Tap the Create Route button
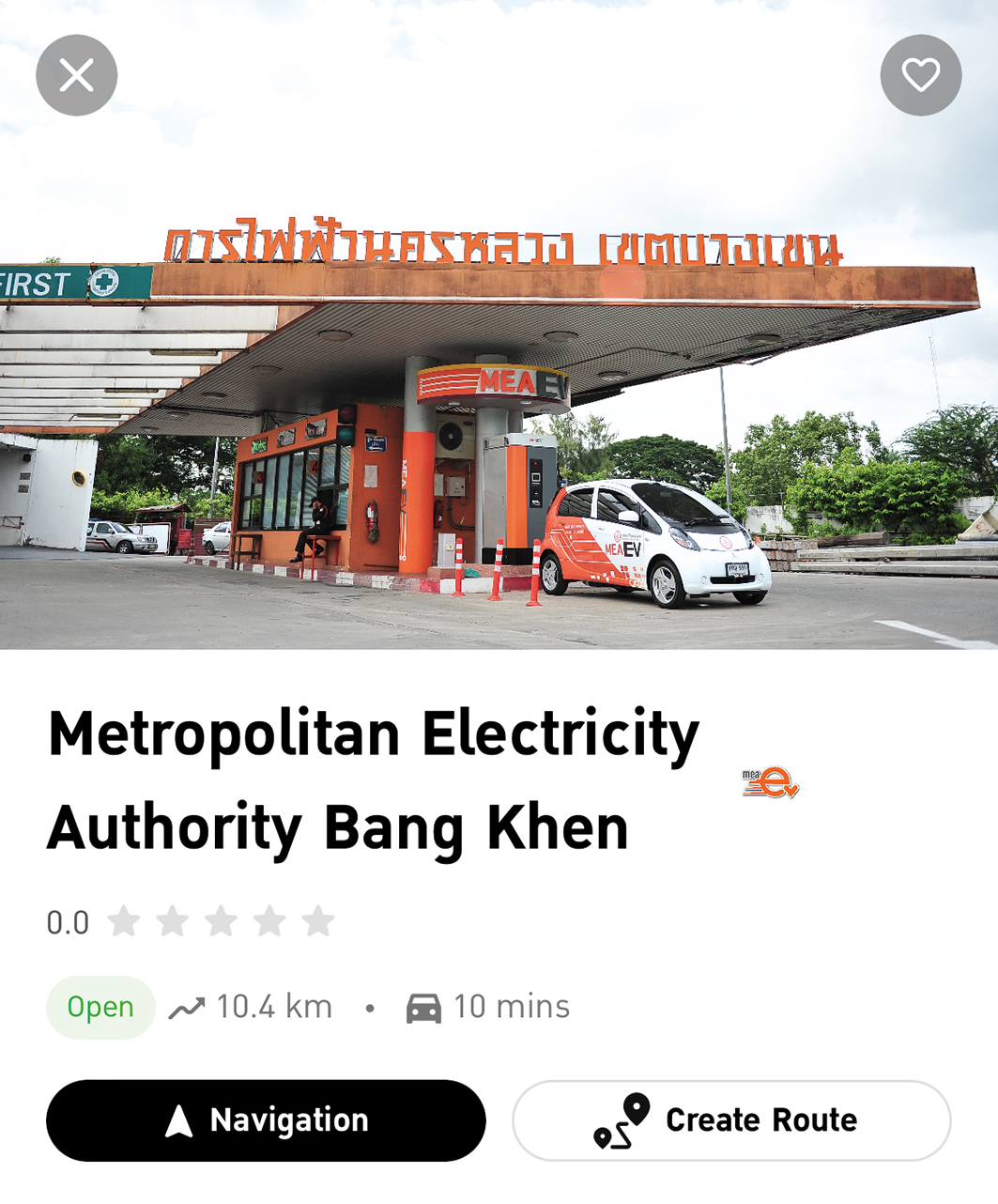The width and height of the screenshot is (998, 1204). pos(730,1119)
